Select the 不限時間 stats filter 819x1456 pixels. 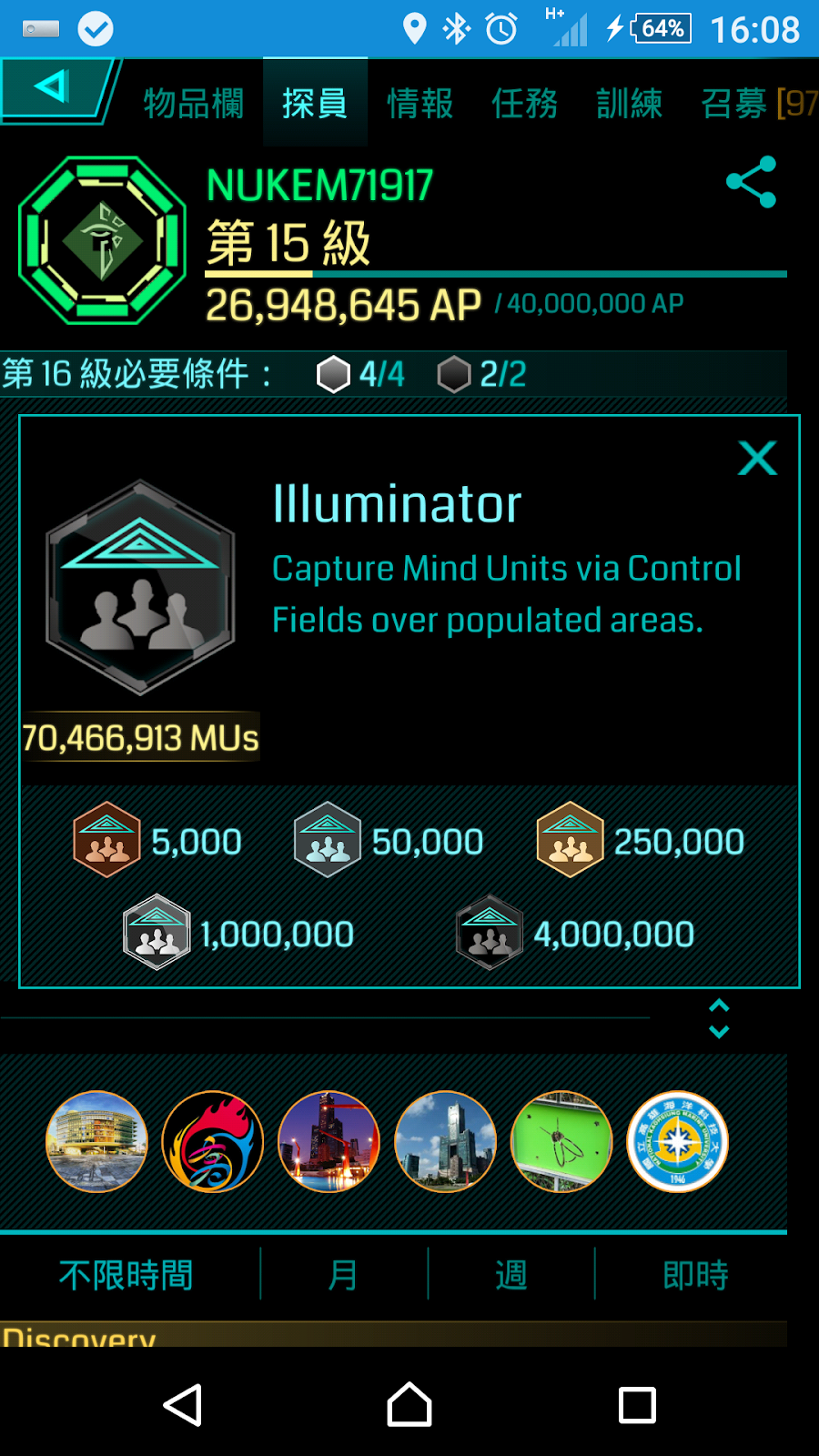(126, 1274)
